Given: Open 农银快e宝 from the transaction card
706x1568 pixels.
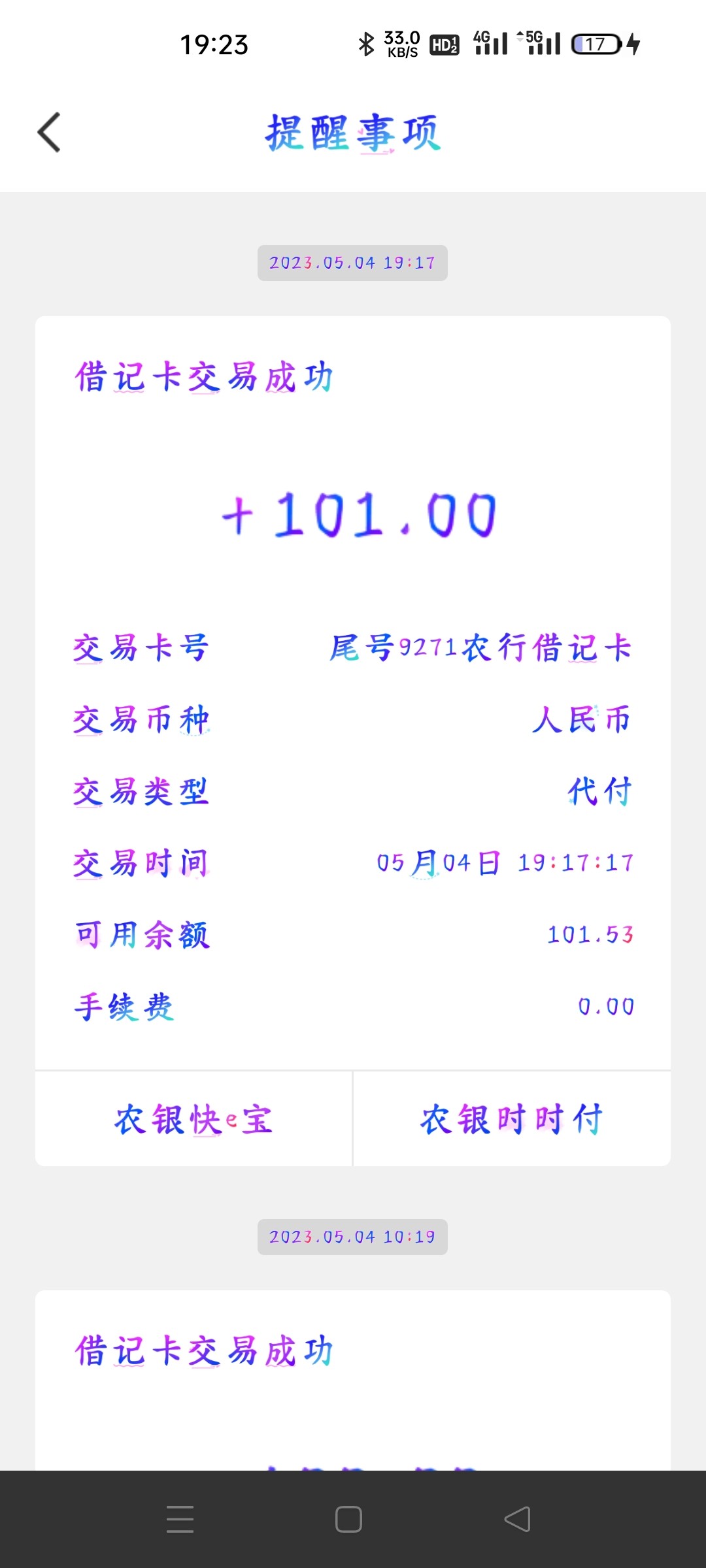Looking at the screenshot, I should (x=193, y=1119).
